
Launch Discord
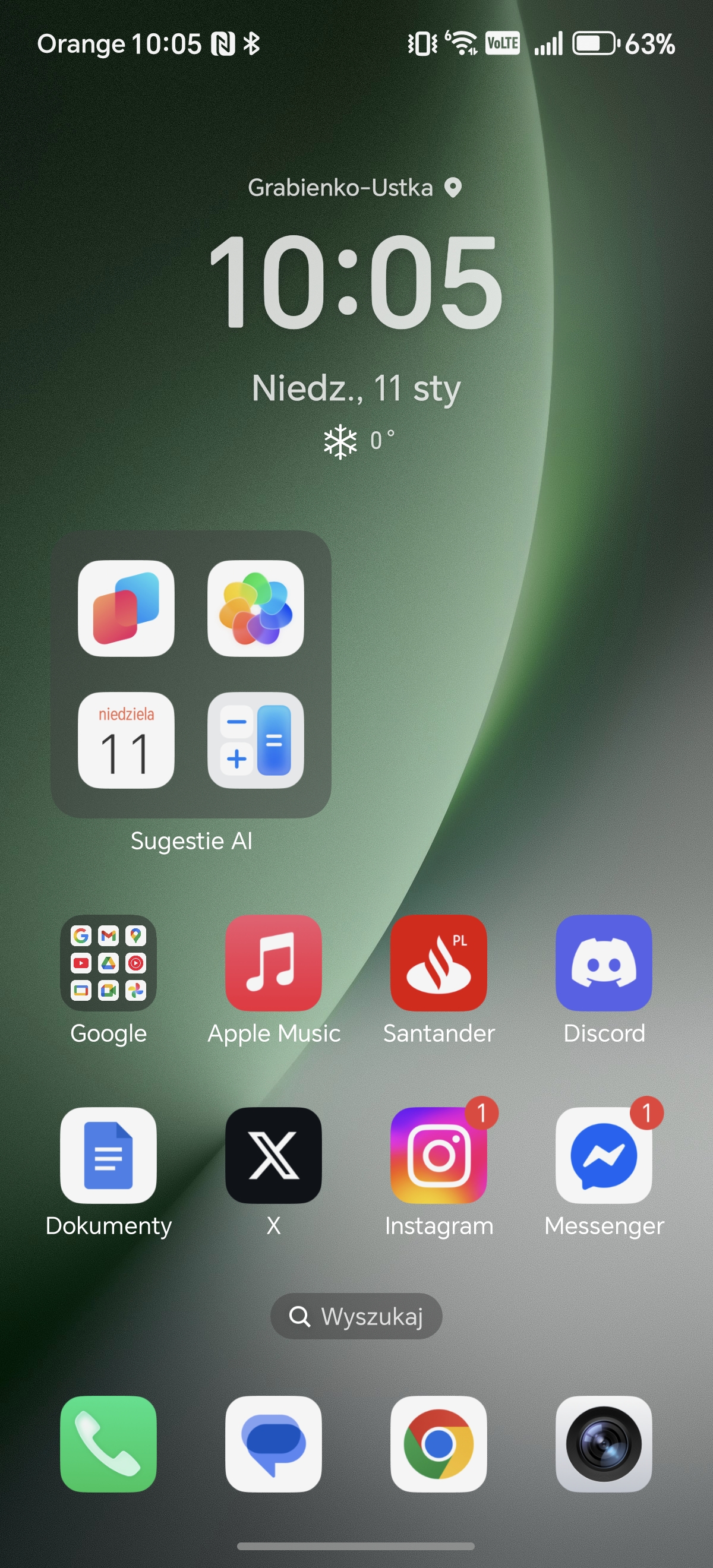coord(604,962)
